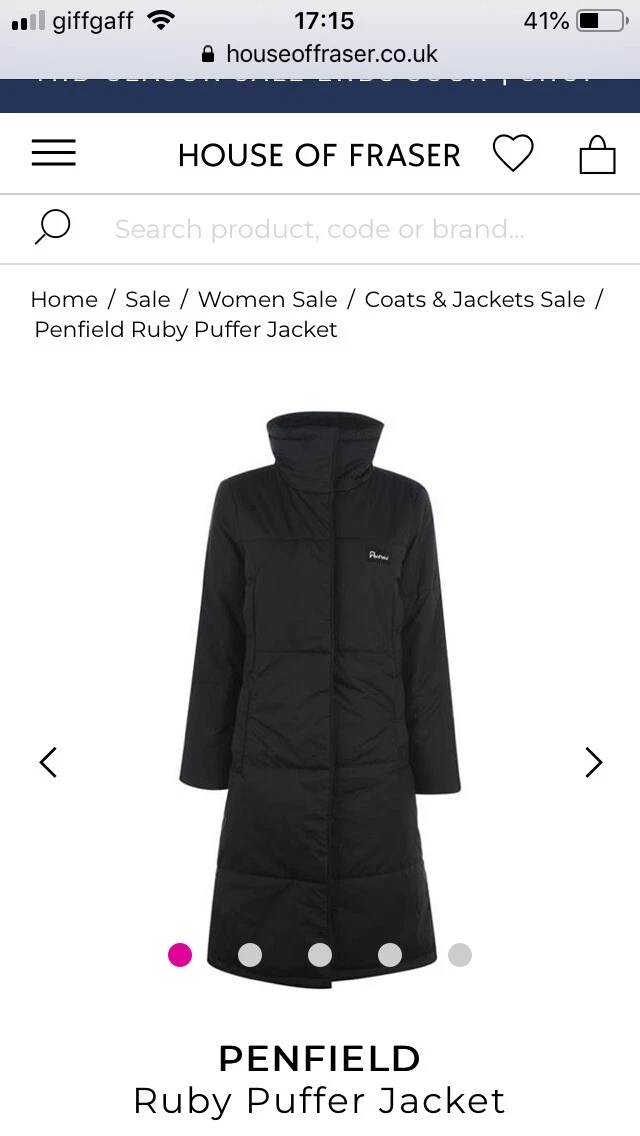Open the shopping bag
The width and height of the screenshot is (640, 1136).
(x=597, y=155)
